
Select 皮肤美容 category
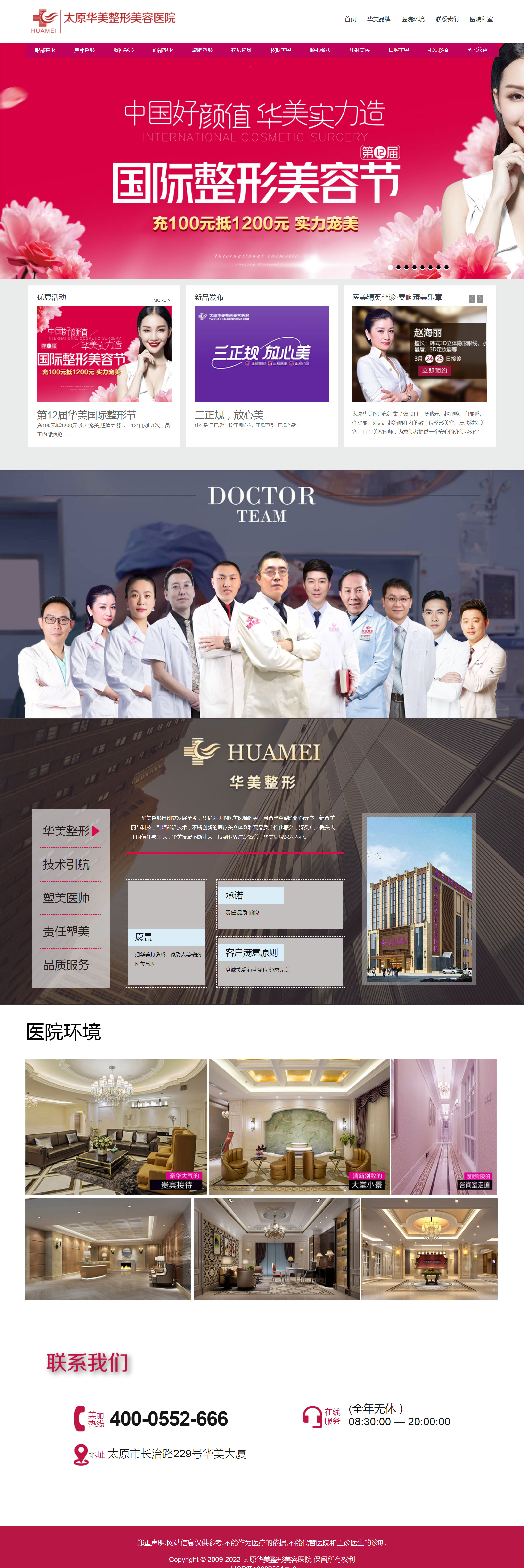280,50
